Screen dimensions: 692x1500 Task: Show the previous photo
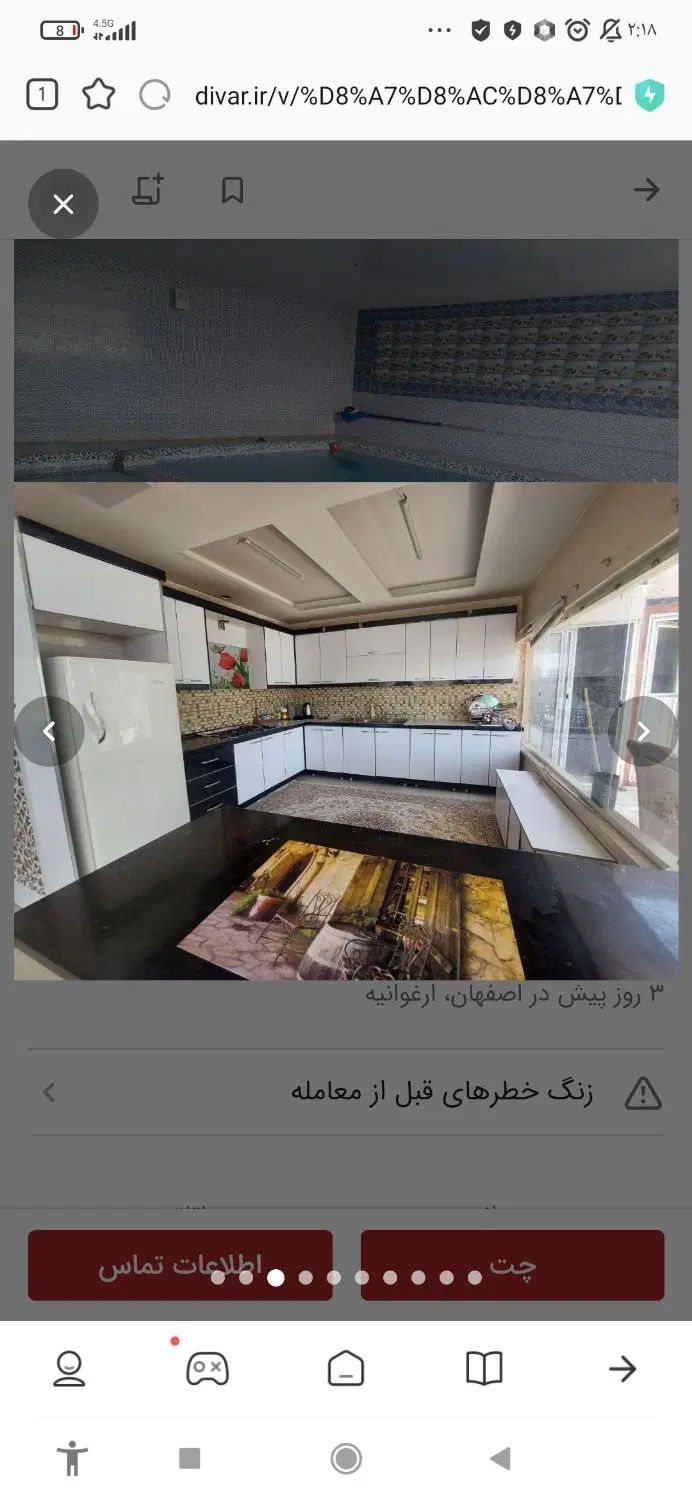click(49, 731)
